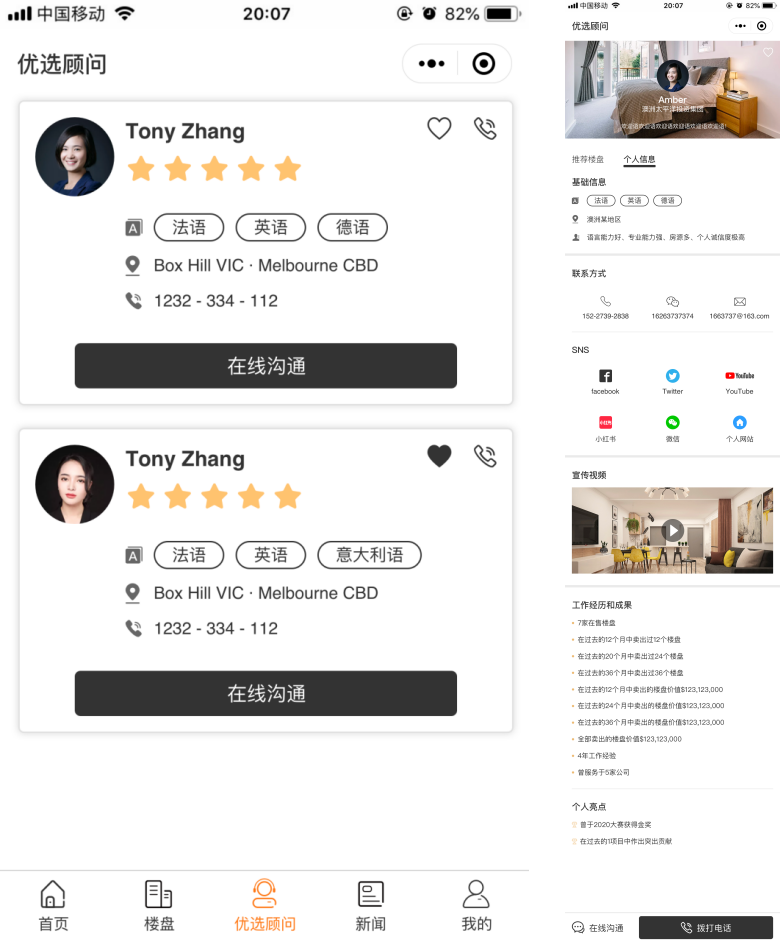Open Amber's 微信 link under SNS
Screen dimensions: 781x942
click(x=673, y=428)
